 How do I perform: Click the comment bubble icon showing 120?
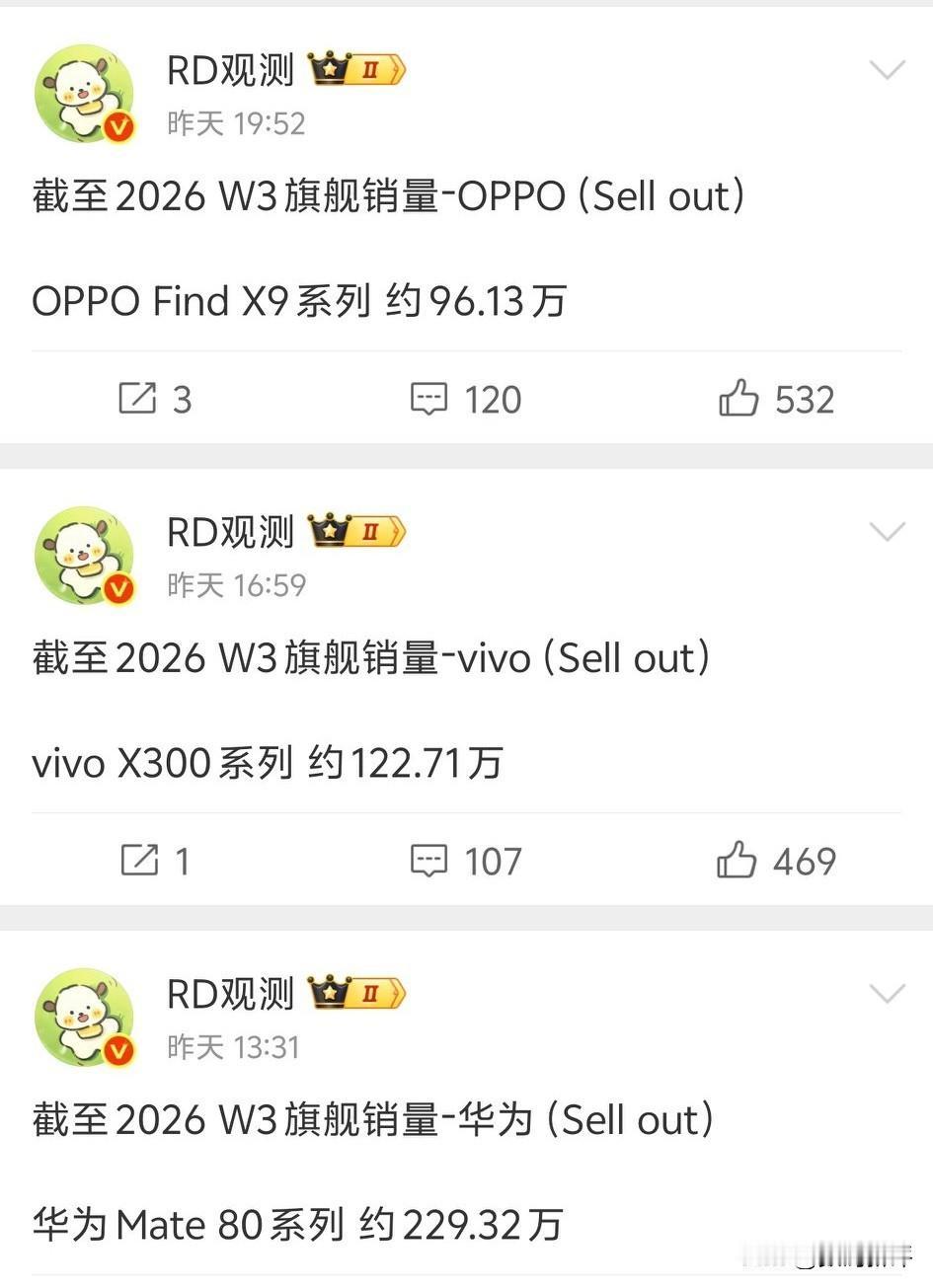pos(429,399)
